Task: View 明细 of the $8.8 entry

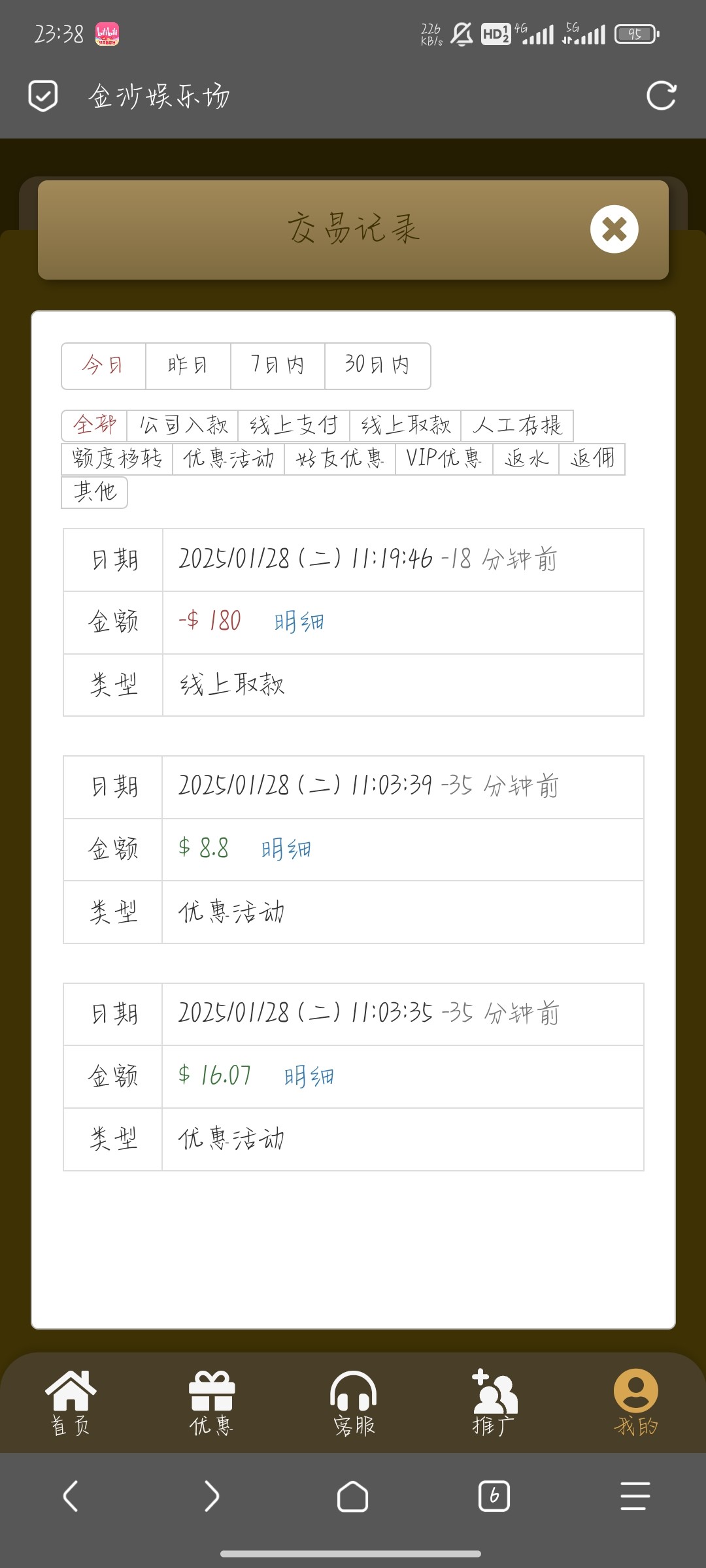Action: click(x=286, y=849)
